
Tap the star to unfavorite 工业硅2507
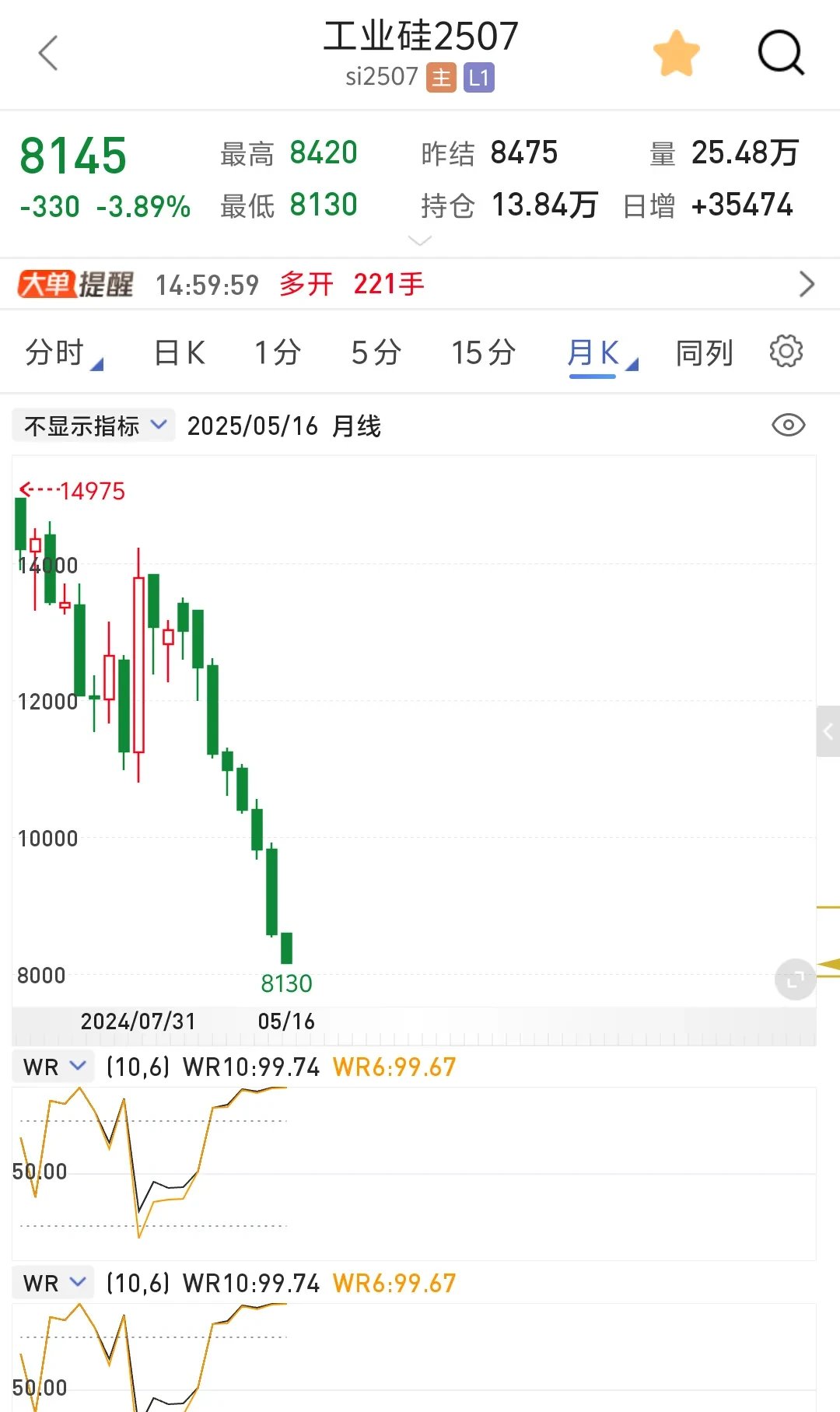(x=676, y=53)
